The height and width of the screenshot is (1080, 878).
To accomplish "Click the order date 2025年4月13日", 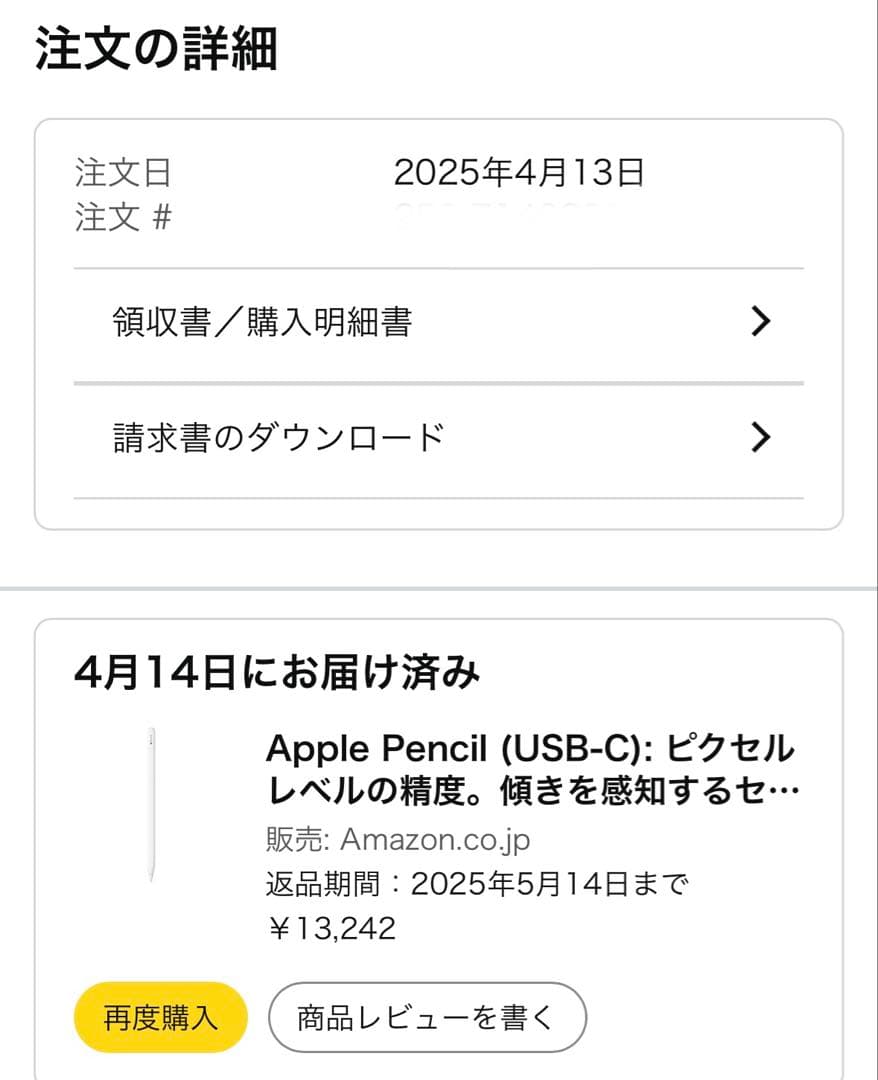I will (x=520, y=174).
